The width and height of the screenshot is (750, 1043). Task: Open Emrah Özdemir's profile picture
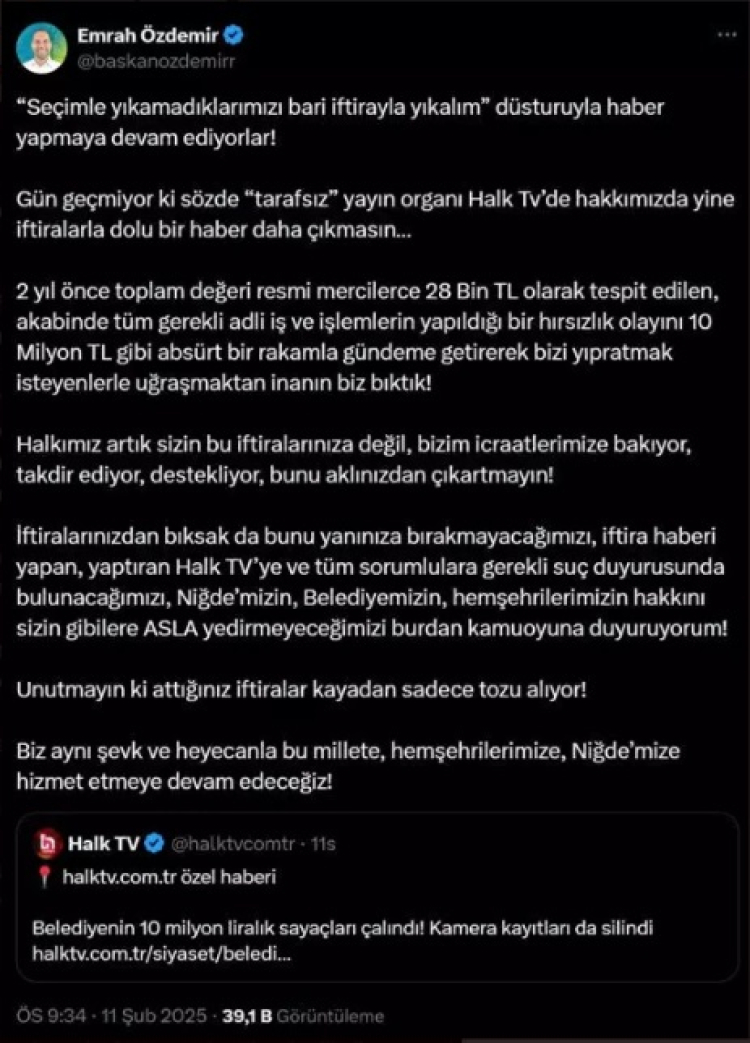tap(42, 48)
